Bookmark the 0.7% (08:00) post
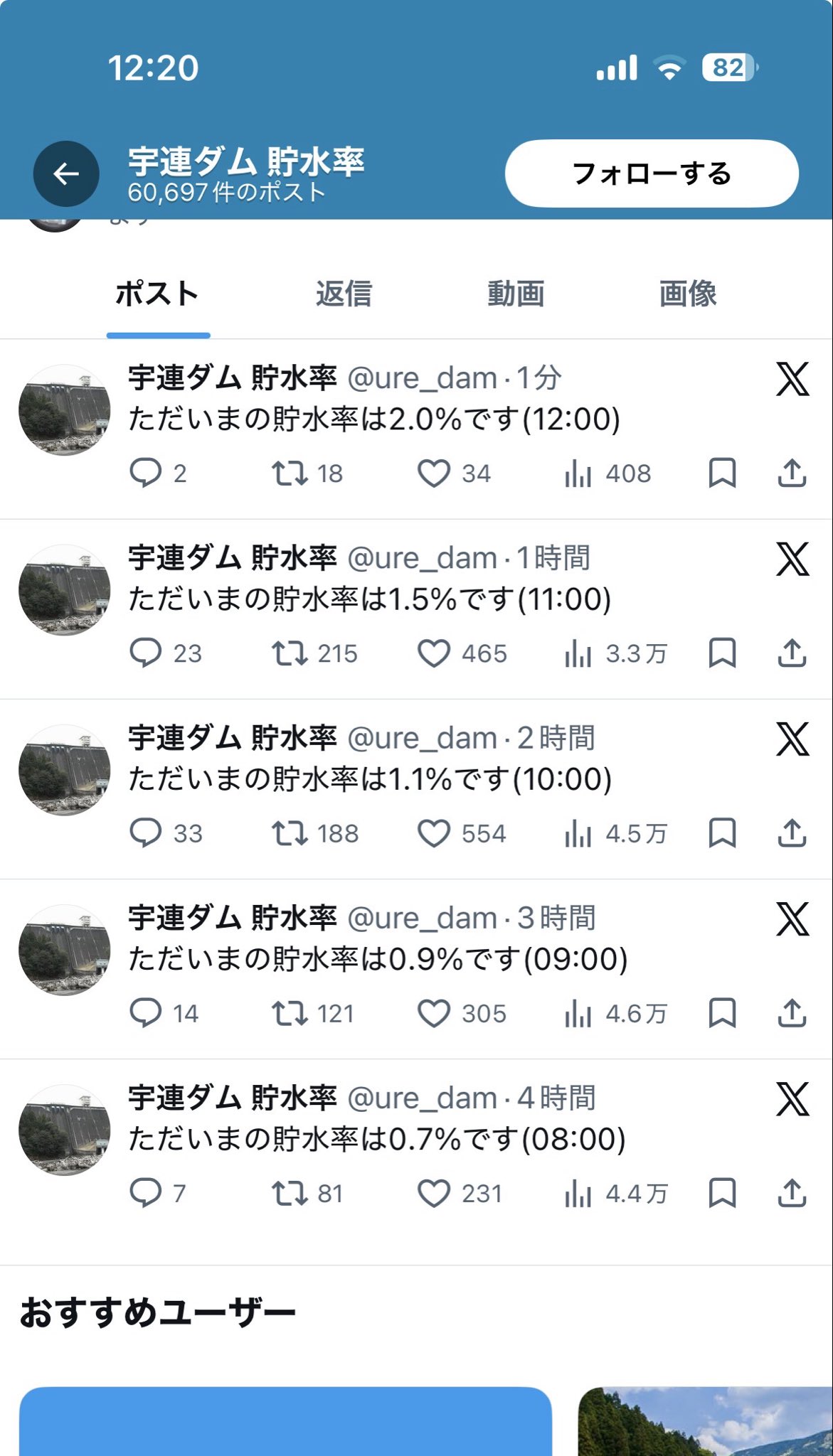This screenshot has width=833, height=1456. 722,1193
